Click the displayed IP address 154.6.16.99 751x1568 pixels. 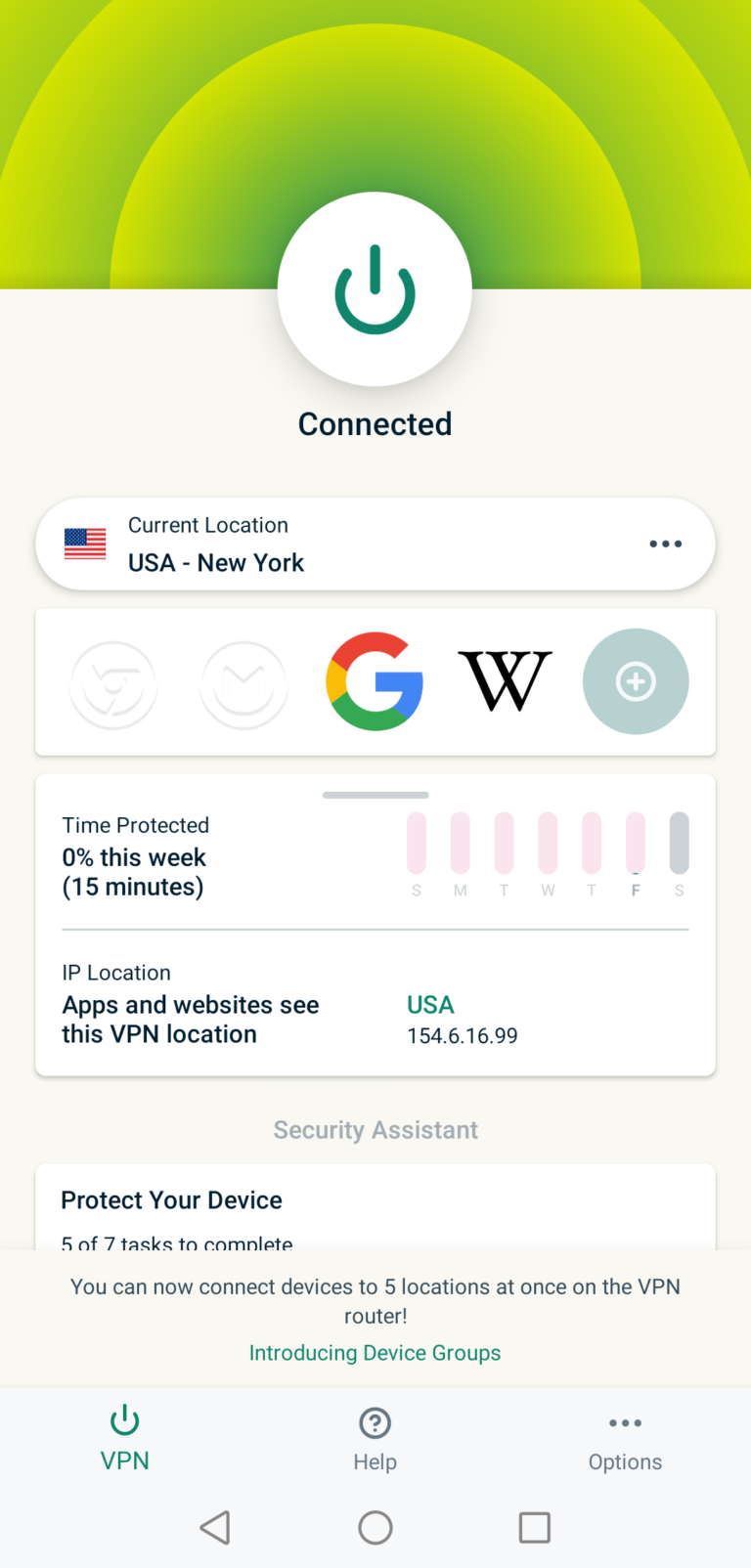(462, 1035)
